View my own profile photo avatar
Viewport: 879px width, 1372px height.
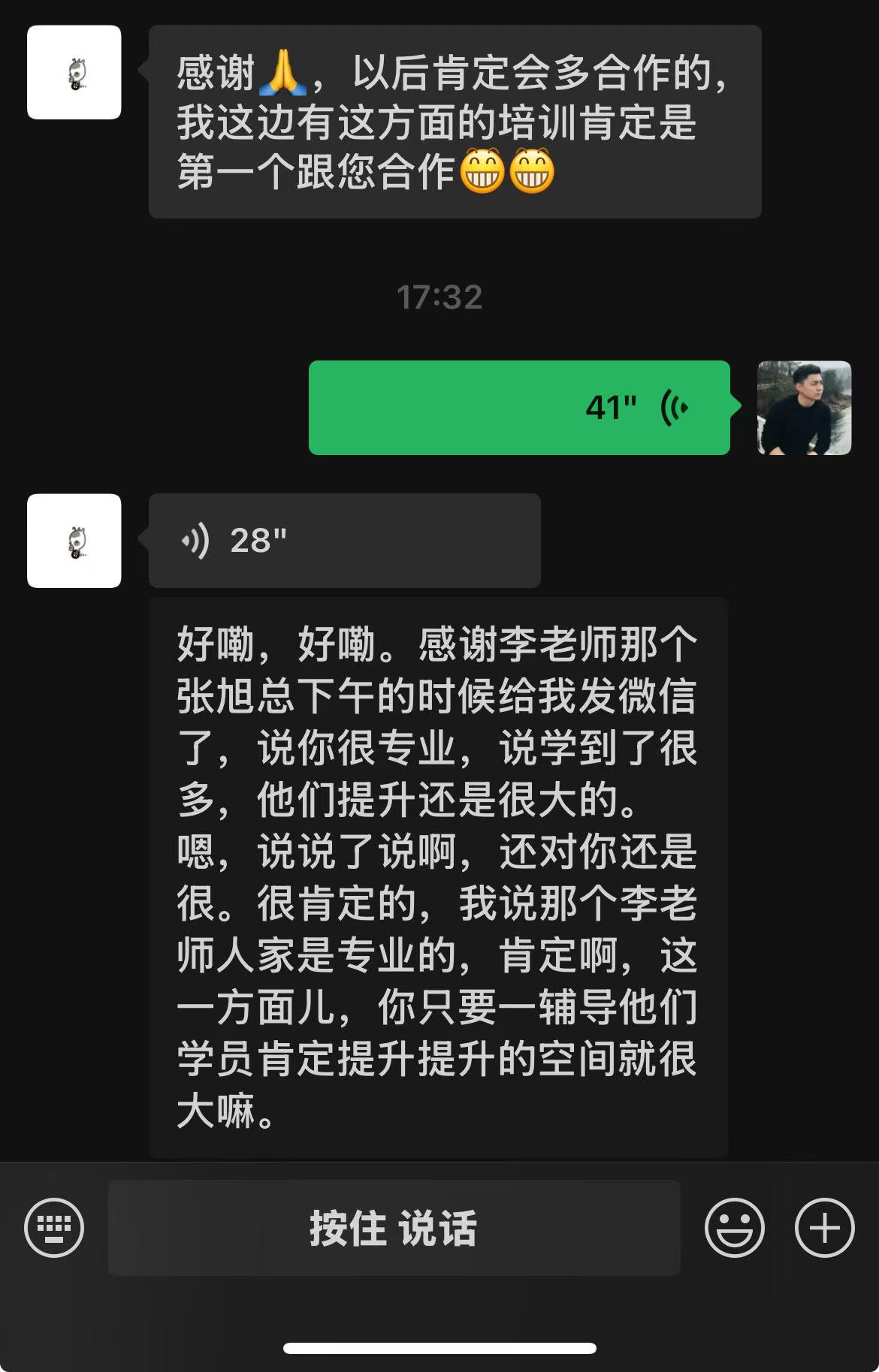804,408
